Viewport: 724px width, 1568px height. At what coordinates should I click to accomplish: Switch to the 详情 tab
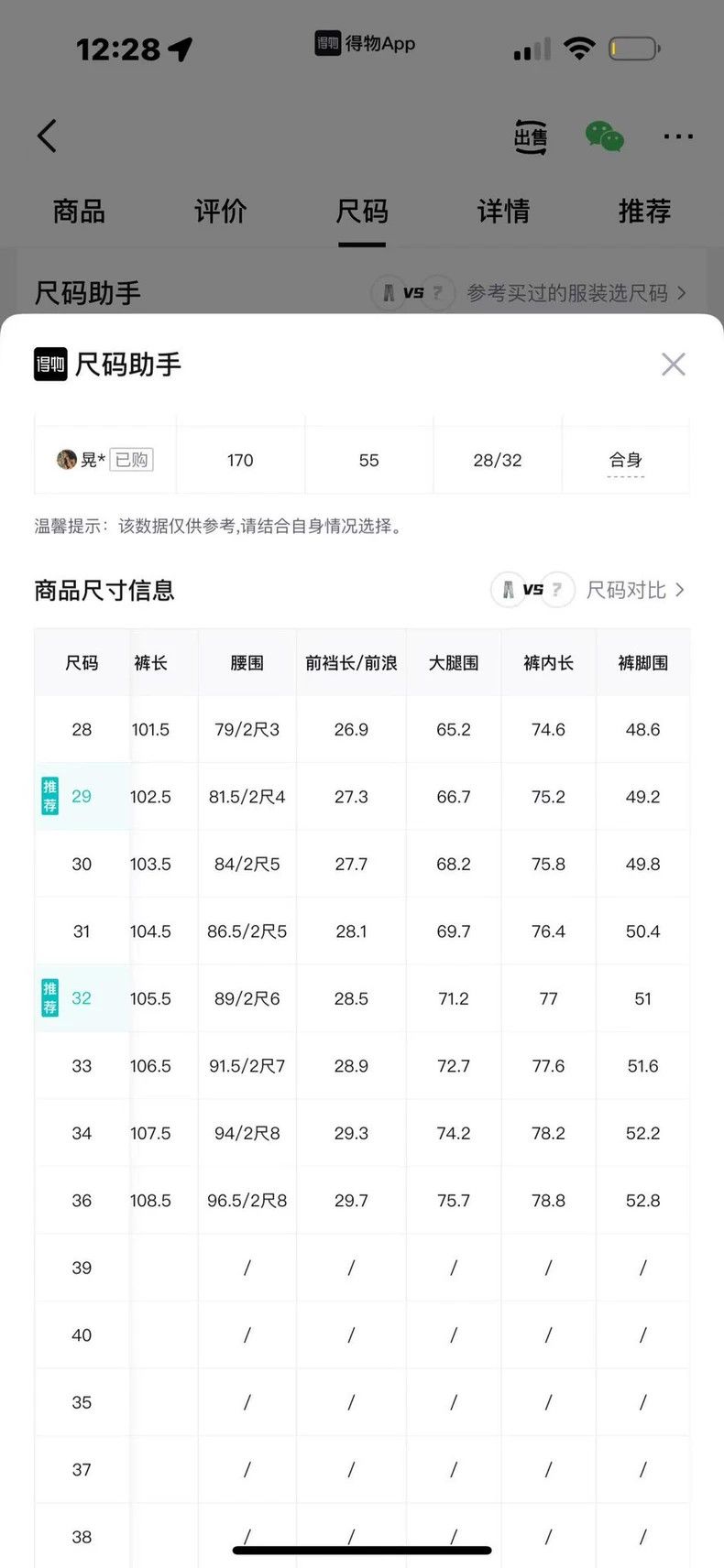[x=503, y=212]
